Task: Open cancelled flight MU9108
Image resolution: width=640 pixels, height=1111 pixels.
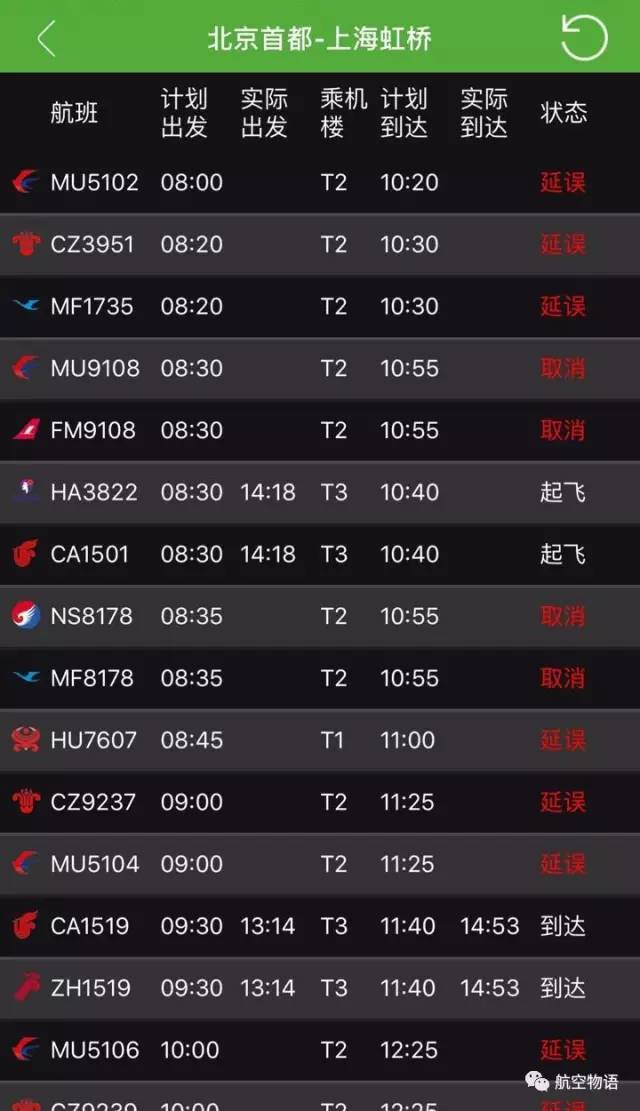Action: tap(320, 368)
